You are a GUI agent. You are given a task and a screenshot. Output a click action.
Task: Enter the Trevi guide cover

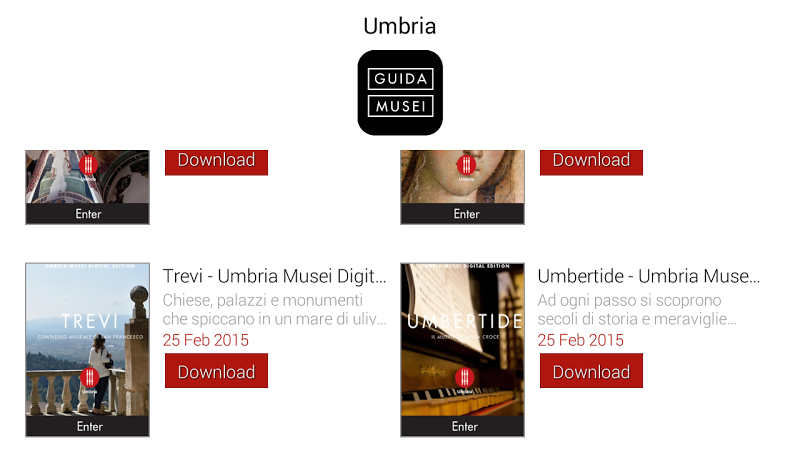88,426
